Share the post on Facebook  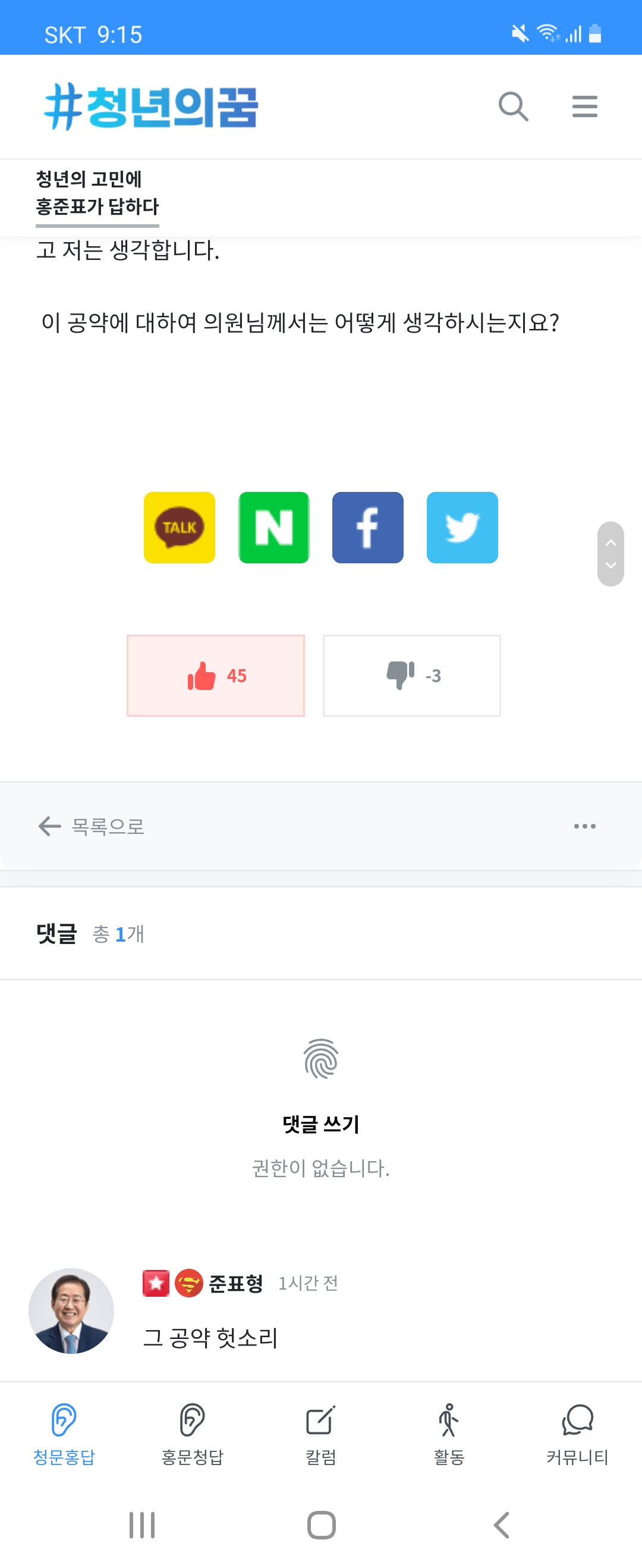367,527
